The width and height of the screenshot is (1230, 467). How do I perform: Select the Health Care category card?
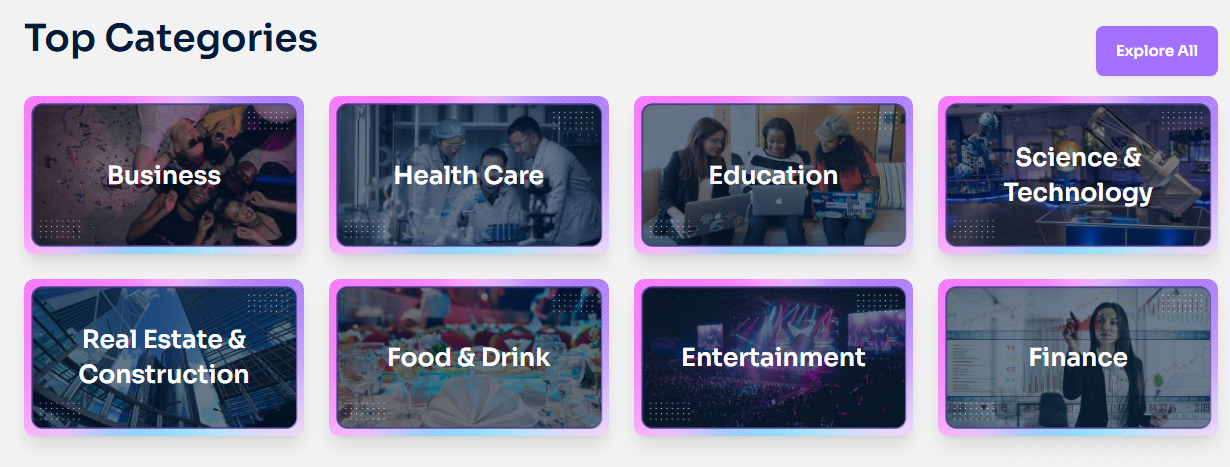pyautogui.click(x=469, y=175)
